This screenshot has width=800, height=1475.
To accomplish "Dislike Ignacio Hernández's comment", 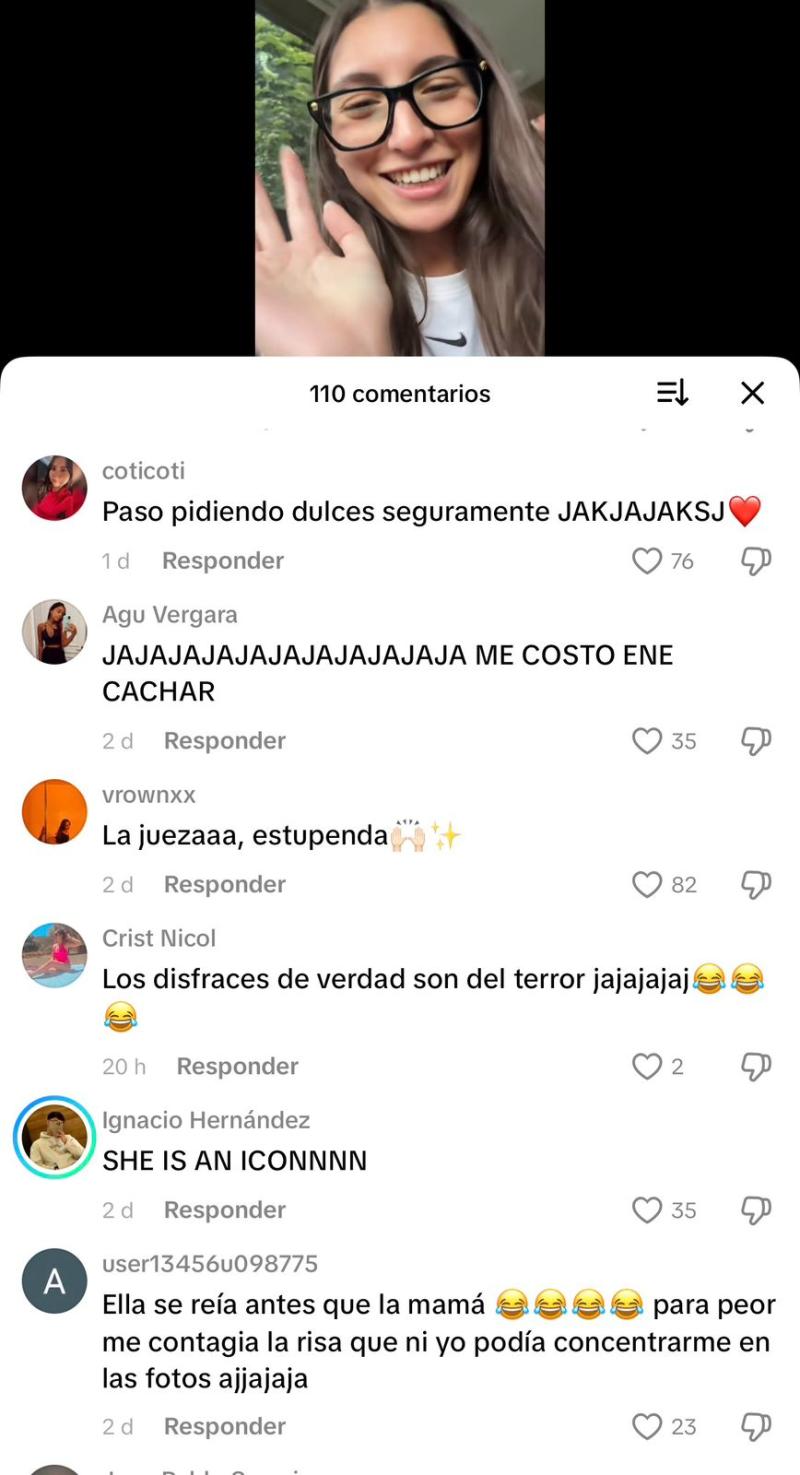I will (757, 1210).
